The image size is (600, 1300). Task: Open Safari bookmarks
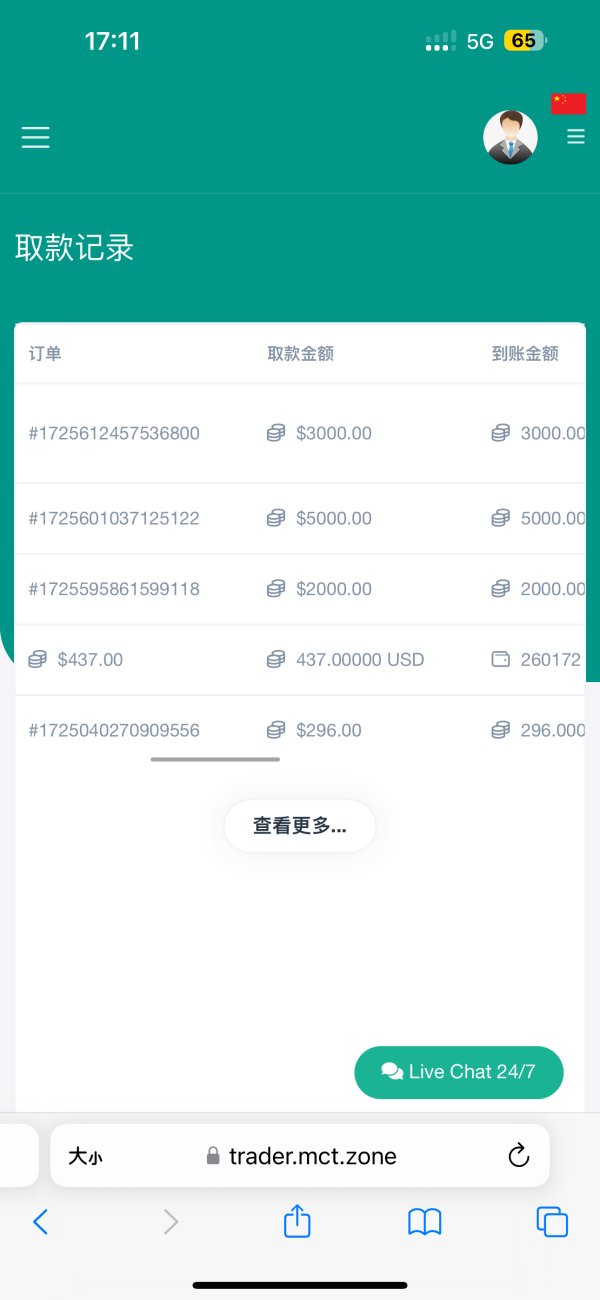(x=425, y=1221)
